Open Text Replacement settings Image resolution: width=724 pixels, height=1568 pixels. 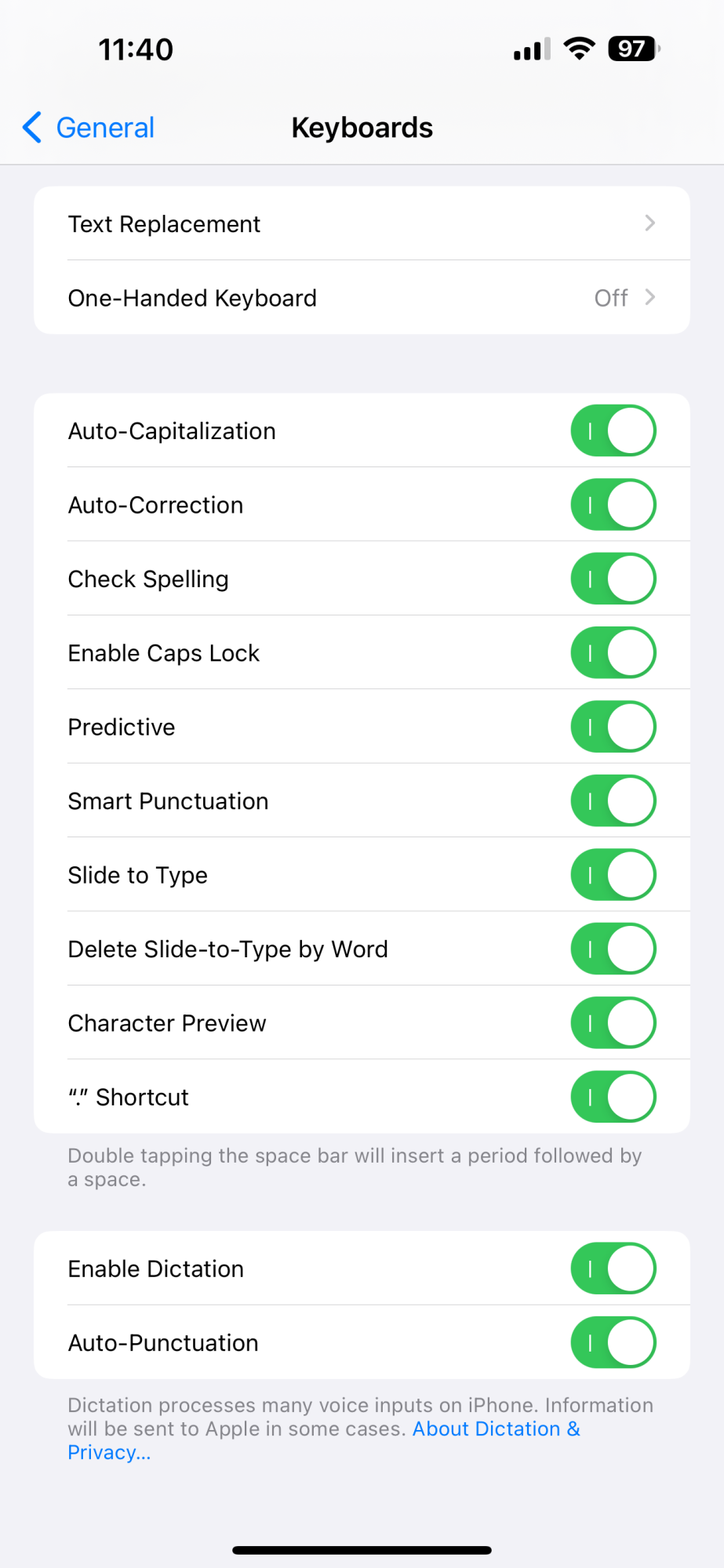tap(361, 224)
